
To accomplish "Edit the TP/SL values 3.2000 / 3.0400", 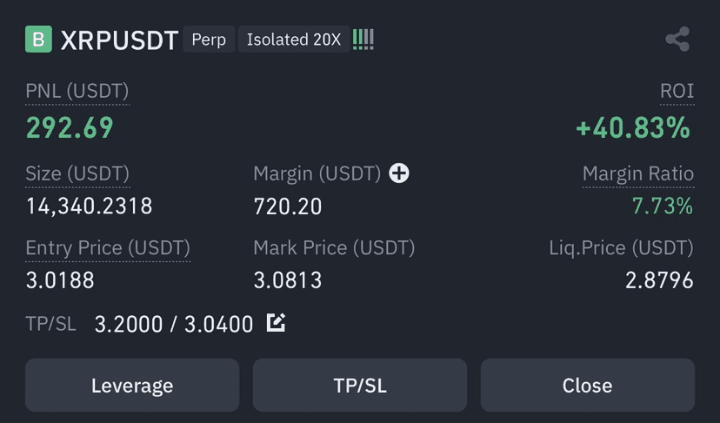I will 276,323.
